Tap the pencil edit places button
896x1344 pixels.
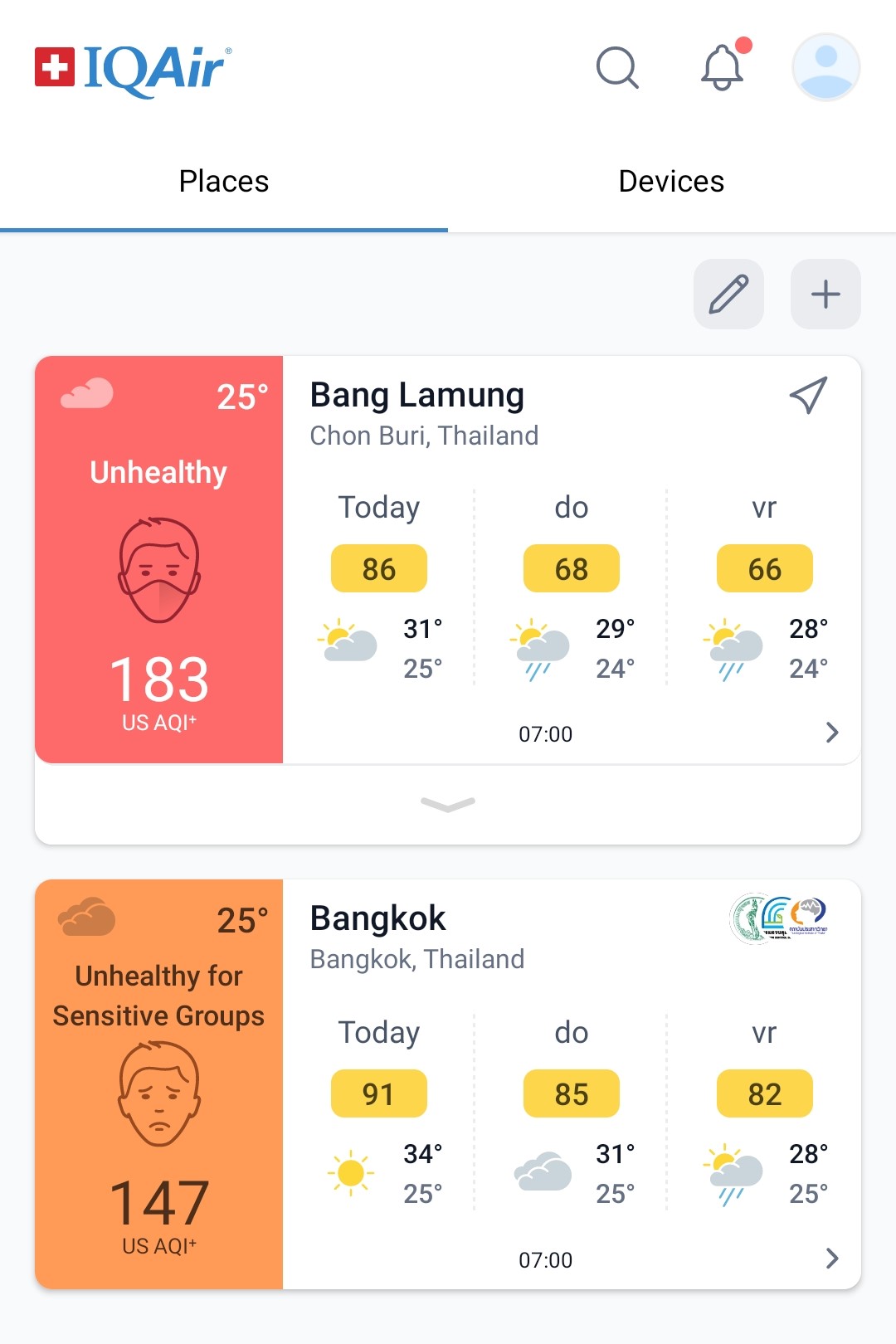tap(728, 294)
